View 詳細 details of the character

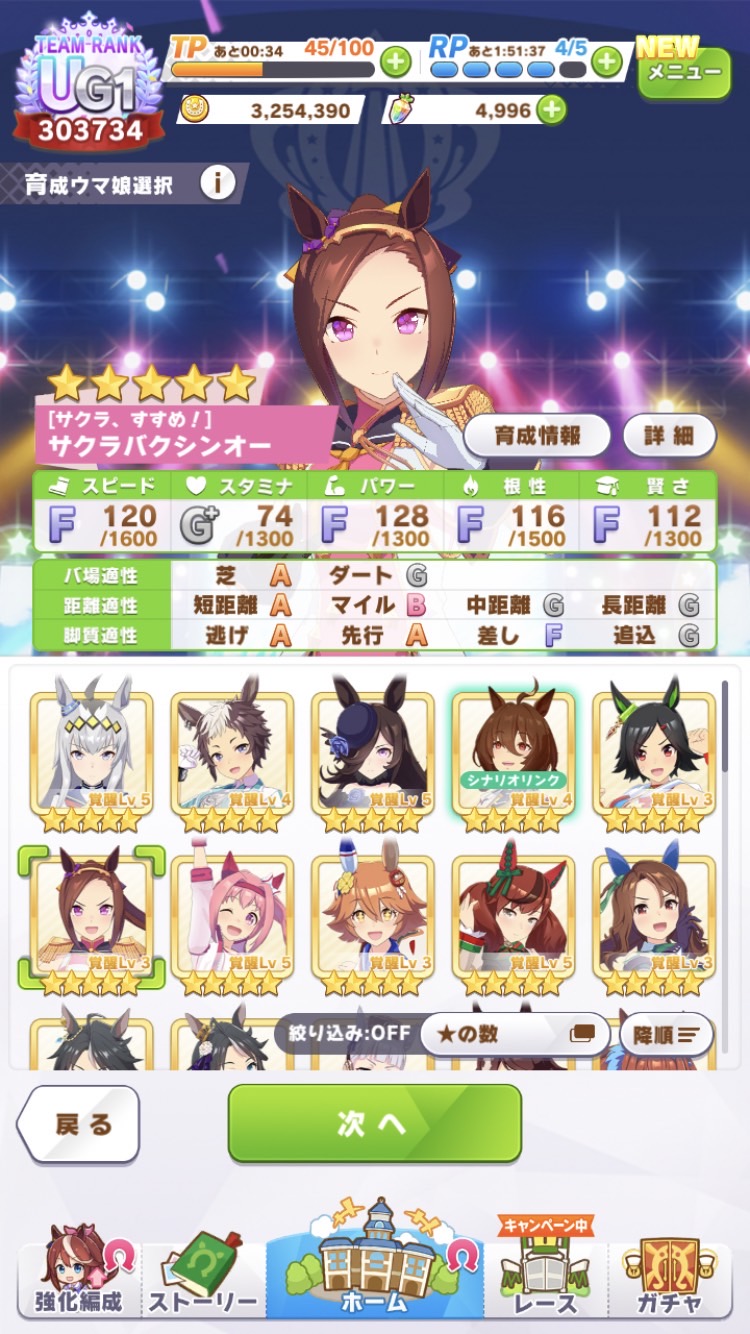pyautogui.click(x=669, y=436)
